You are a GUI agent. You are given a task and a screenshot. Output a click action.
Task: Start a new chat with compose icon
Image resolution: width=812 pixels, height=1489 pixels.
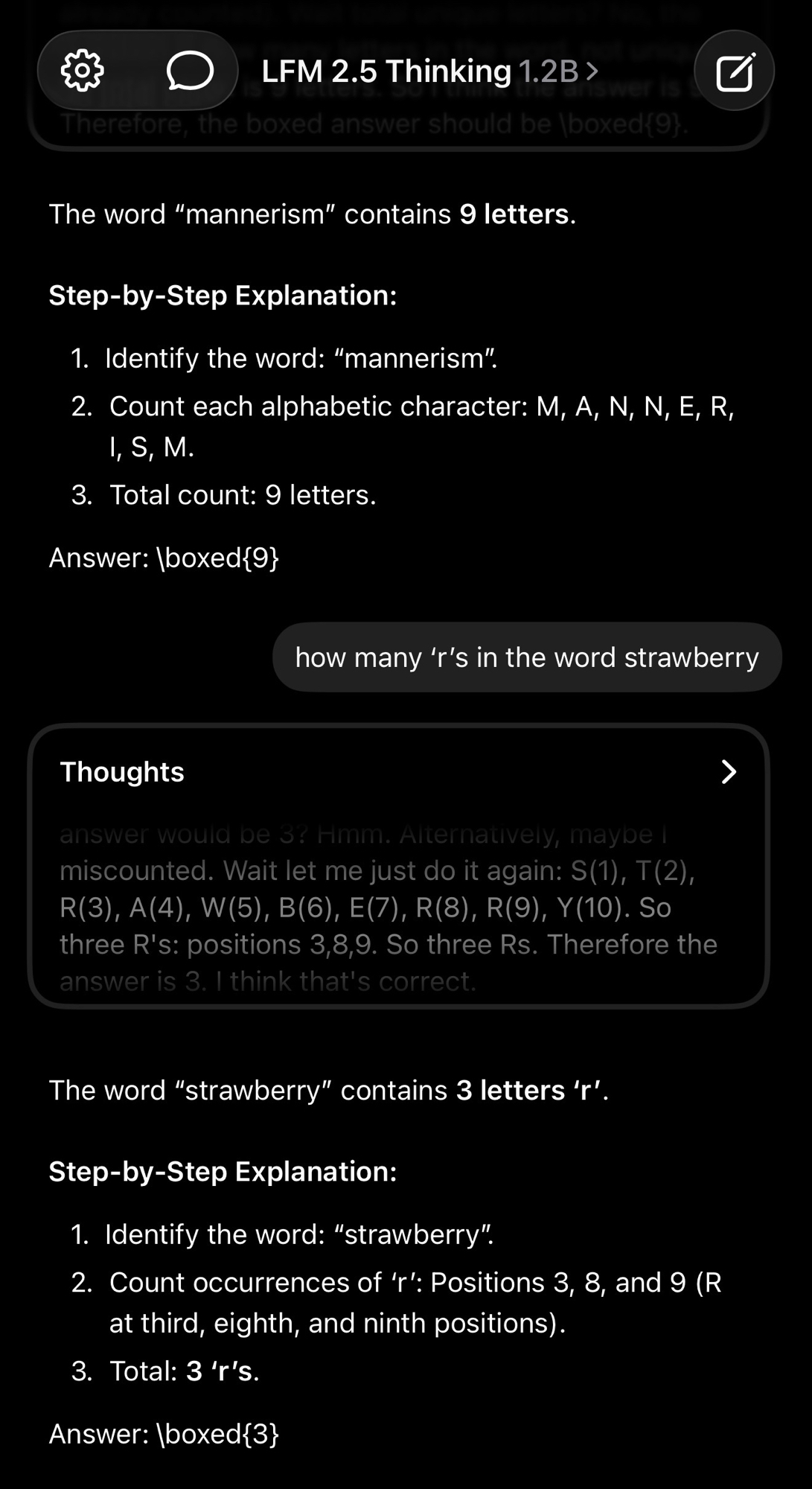tap(735, 71)
